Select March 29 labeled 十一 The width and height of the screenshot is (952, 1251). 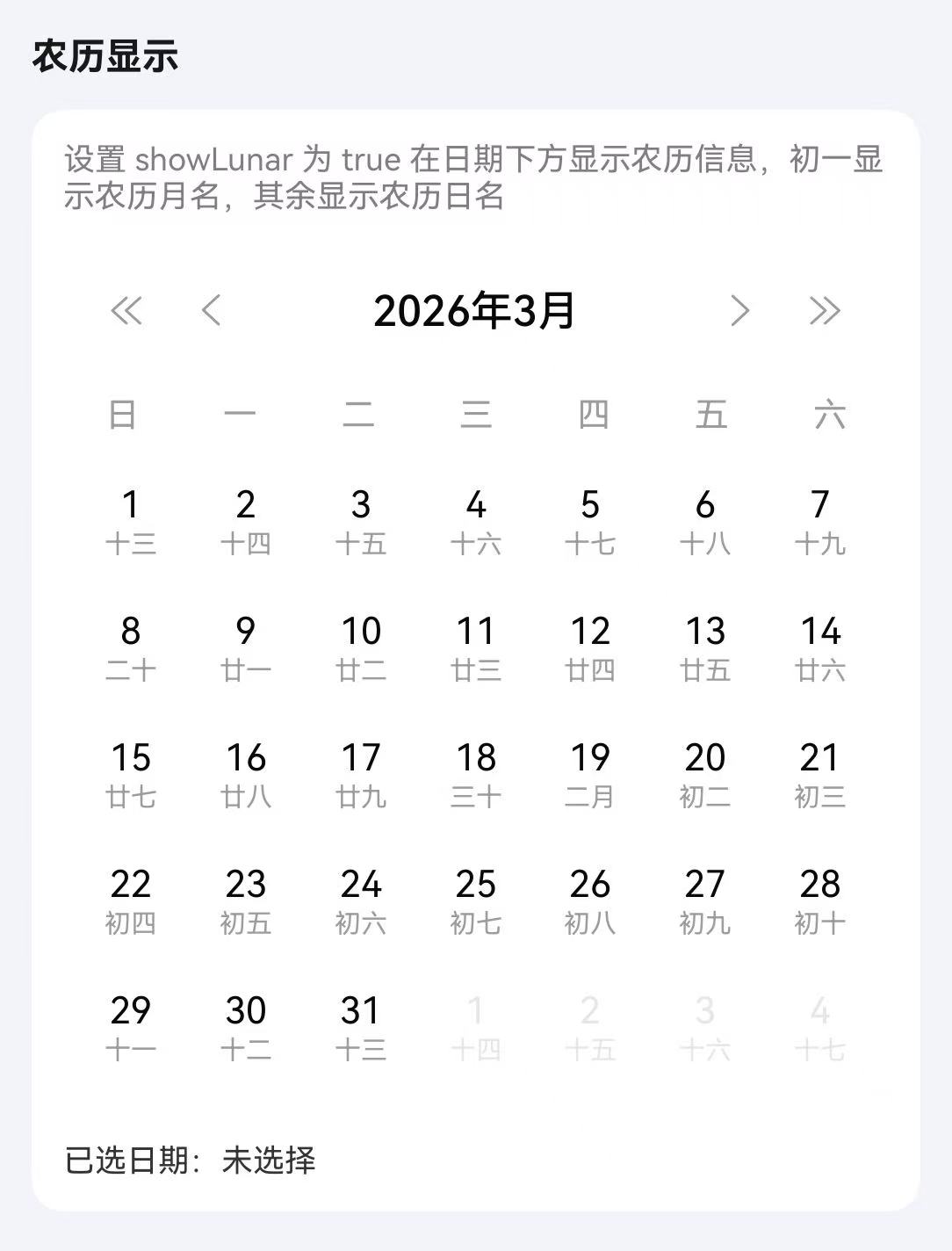click(131, 1029)
